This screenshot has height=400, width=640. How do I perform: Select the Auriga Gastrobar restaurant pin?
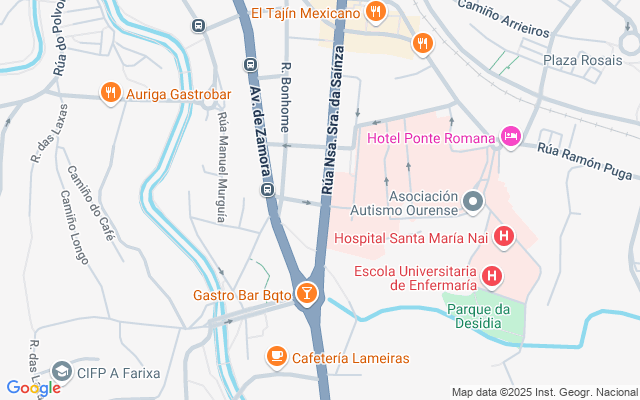coord(111,93)
